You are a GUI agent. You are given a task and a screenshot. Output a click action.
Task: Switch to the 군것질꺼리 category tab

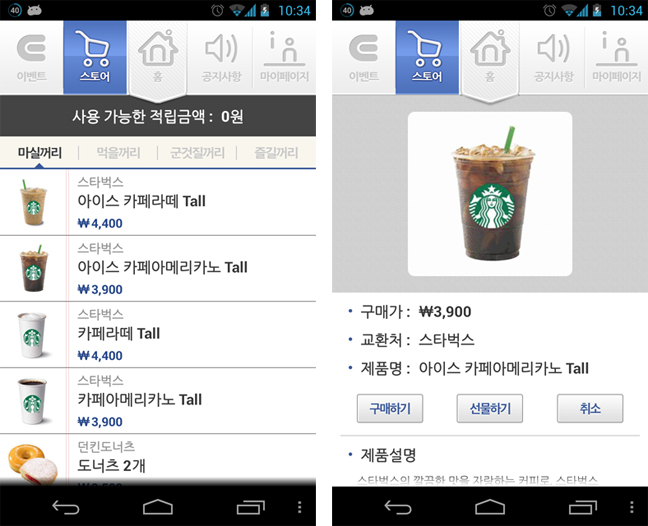(x=197, y=153)
